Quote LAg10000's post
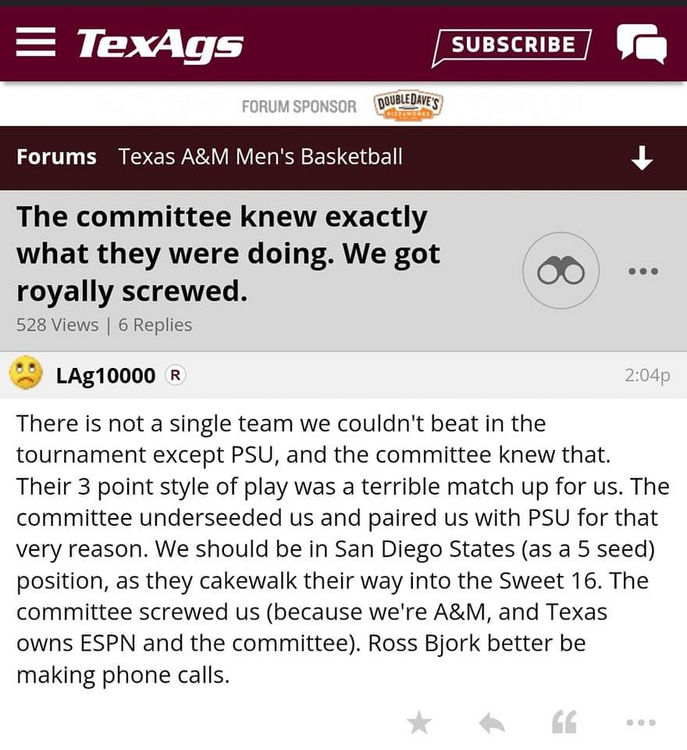Viewport: 687px width, 750px height. (564, 723)
